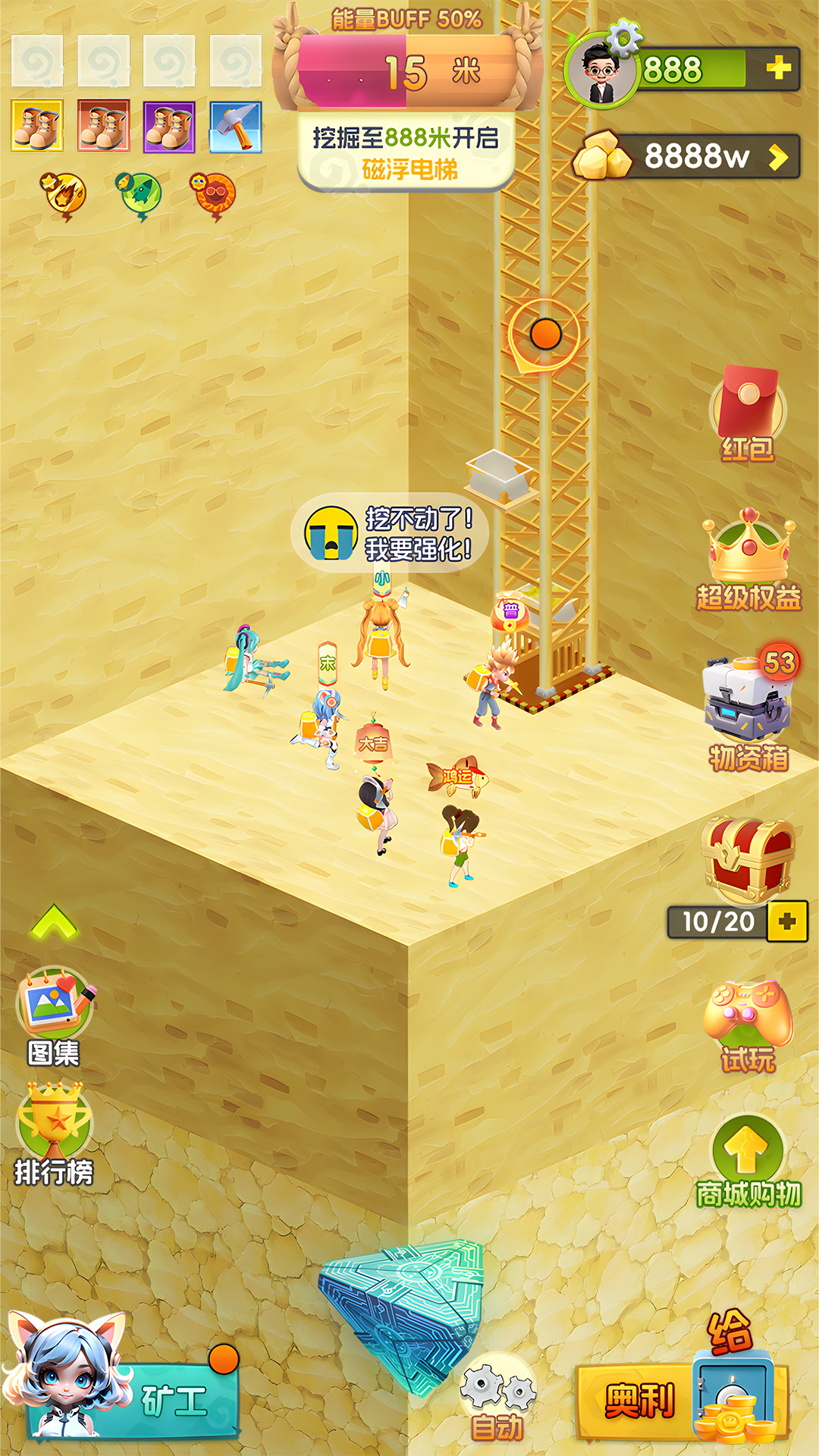This screenshot has height=1456, width=819.
Task: Open the 试玩 trial games
Action: click(748, 1025)
